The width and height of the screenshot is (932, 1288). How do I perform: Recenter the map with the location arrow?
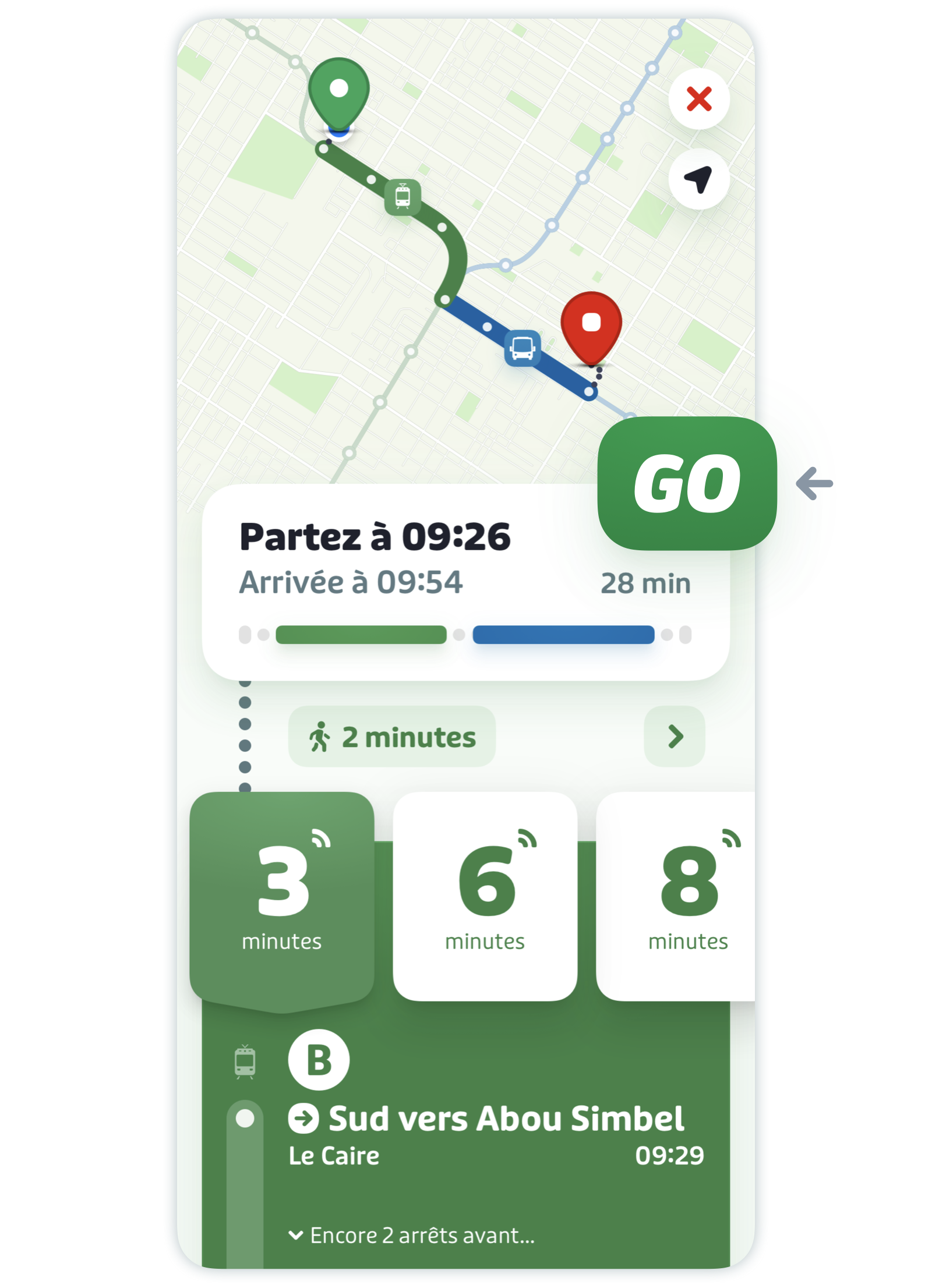(x=698, y=179)
